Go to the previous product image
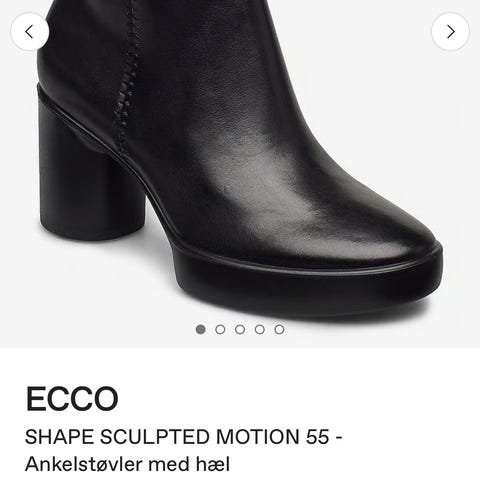The image size is (480, 480). point(30,32)
